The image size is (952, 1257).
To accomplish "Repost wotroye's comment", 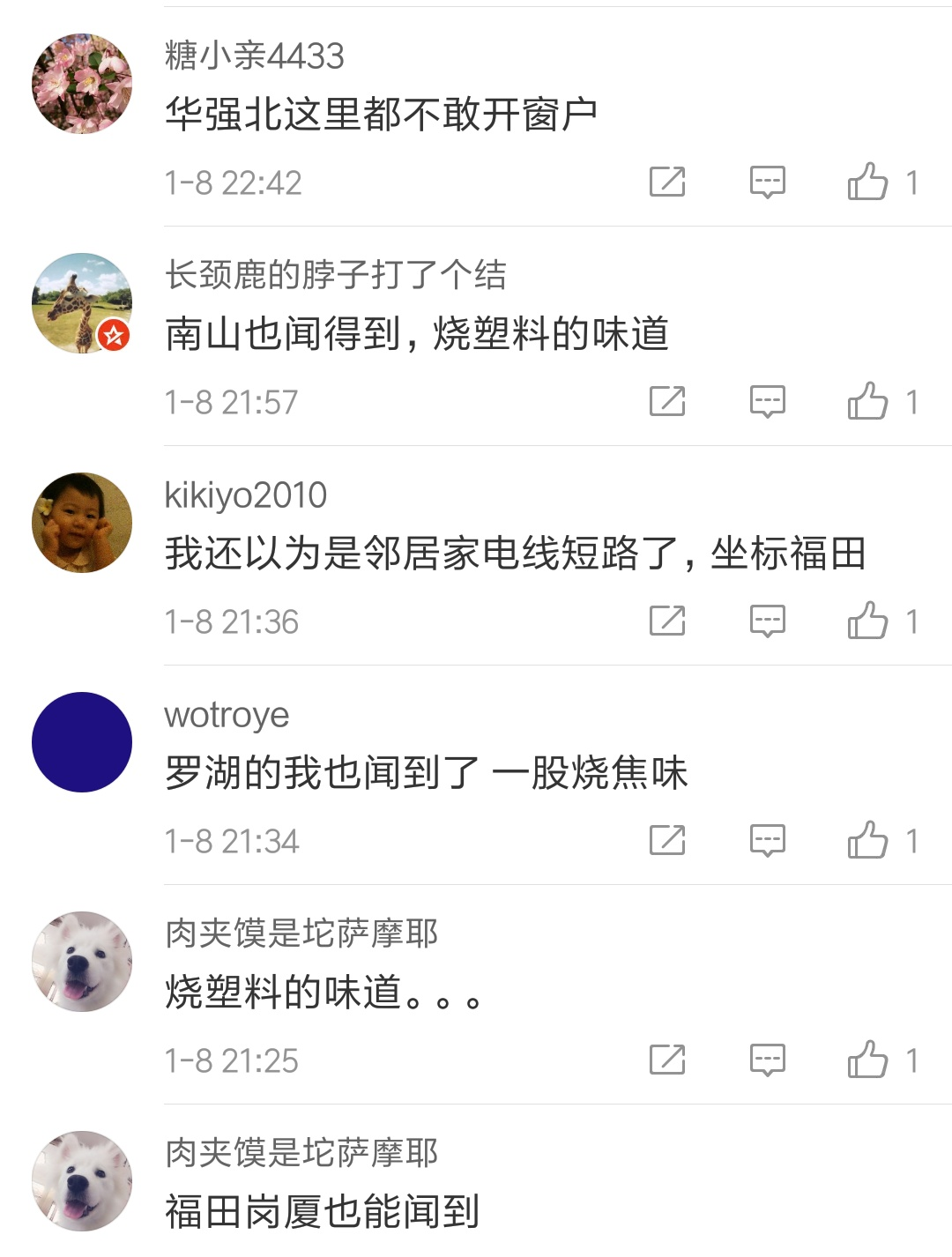I will (667, 841).
